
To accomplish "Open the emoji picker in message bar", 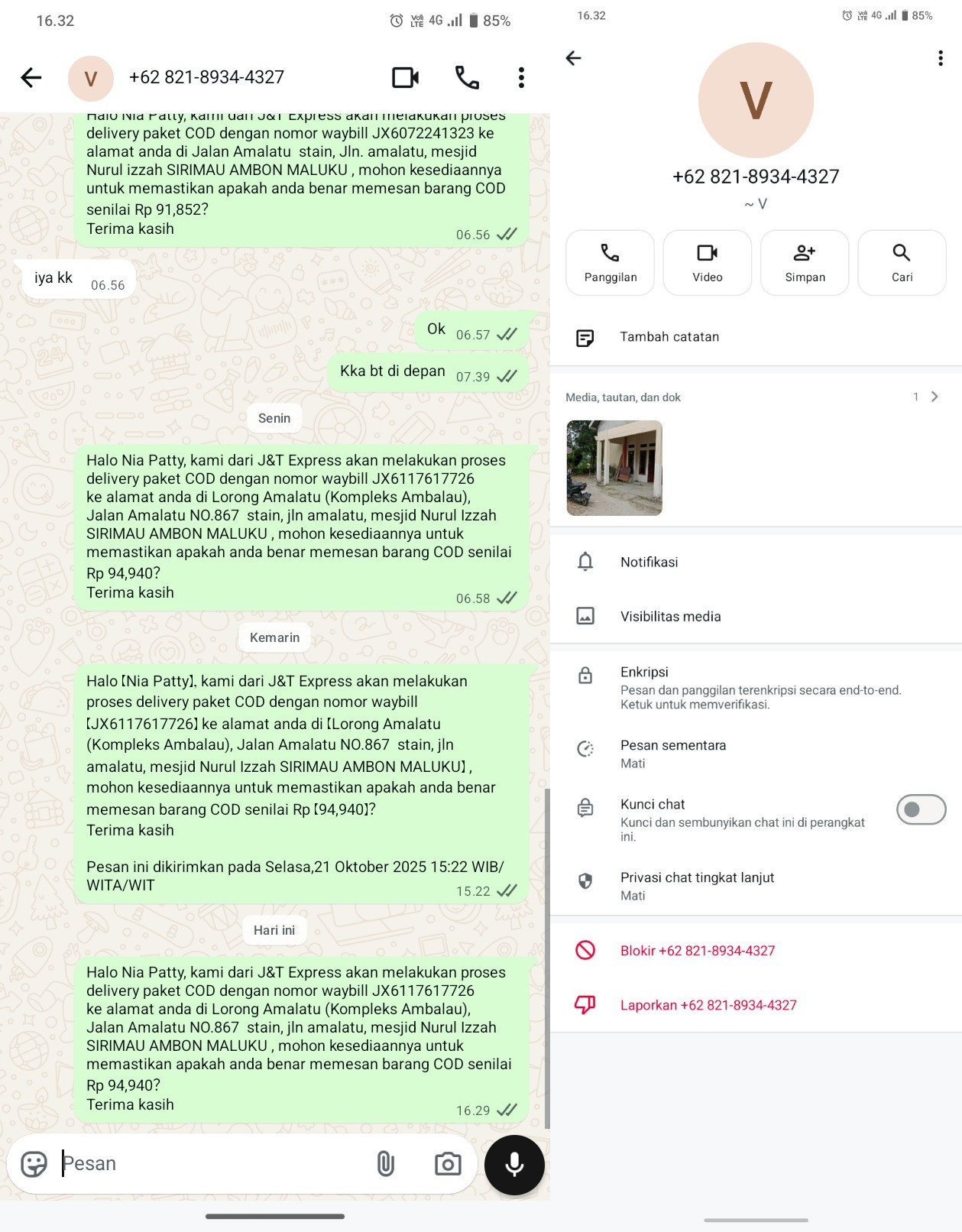I will coord(34,1164).
